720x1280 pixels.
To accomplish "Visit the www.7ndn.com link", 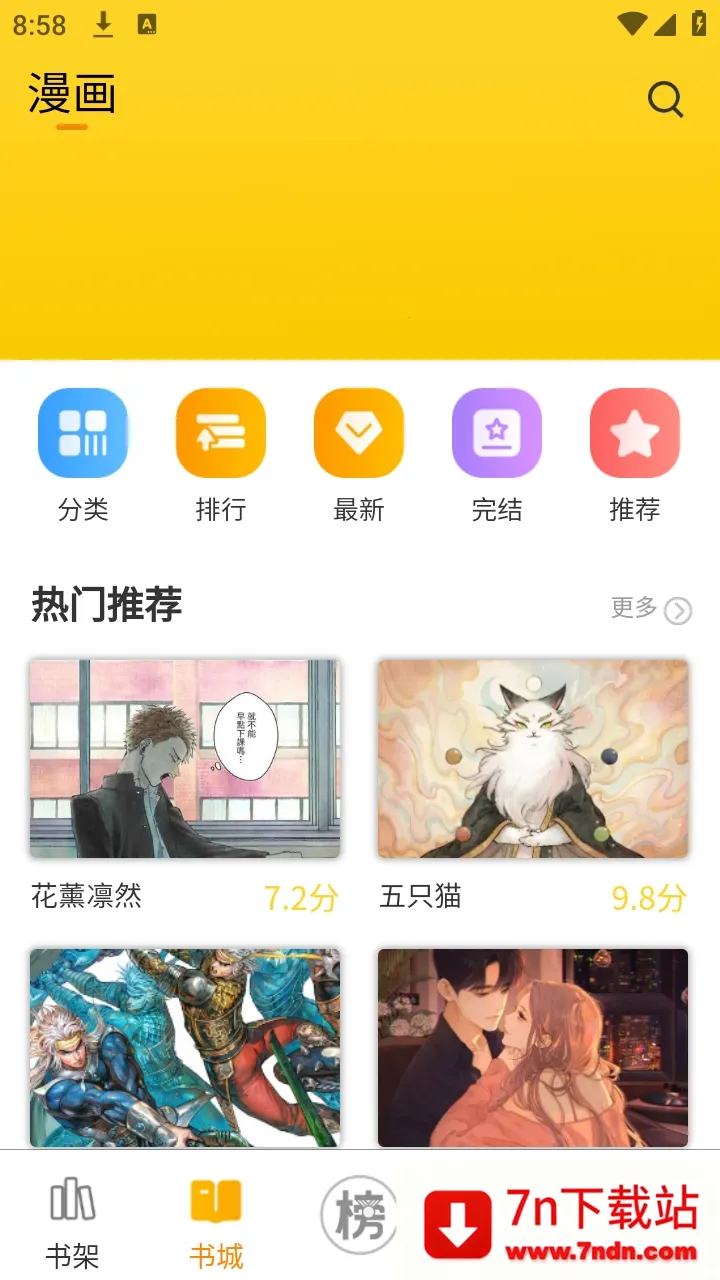I will coord(599,1253).
